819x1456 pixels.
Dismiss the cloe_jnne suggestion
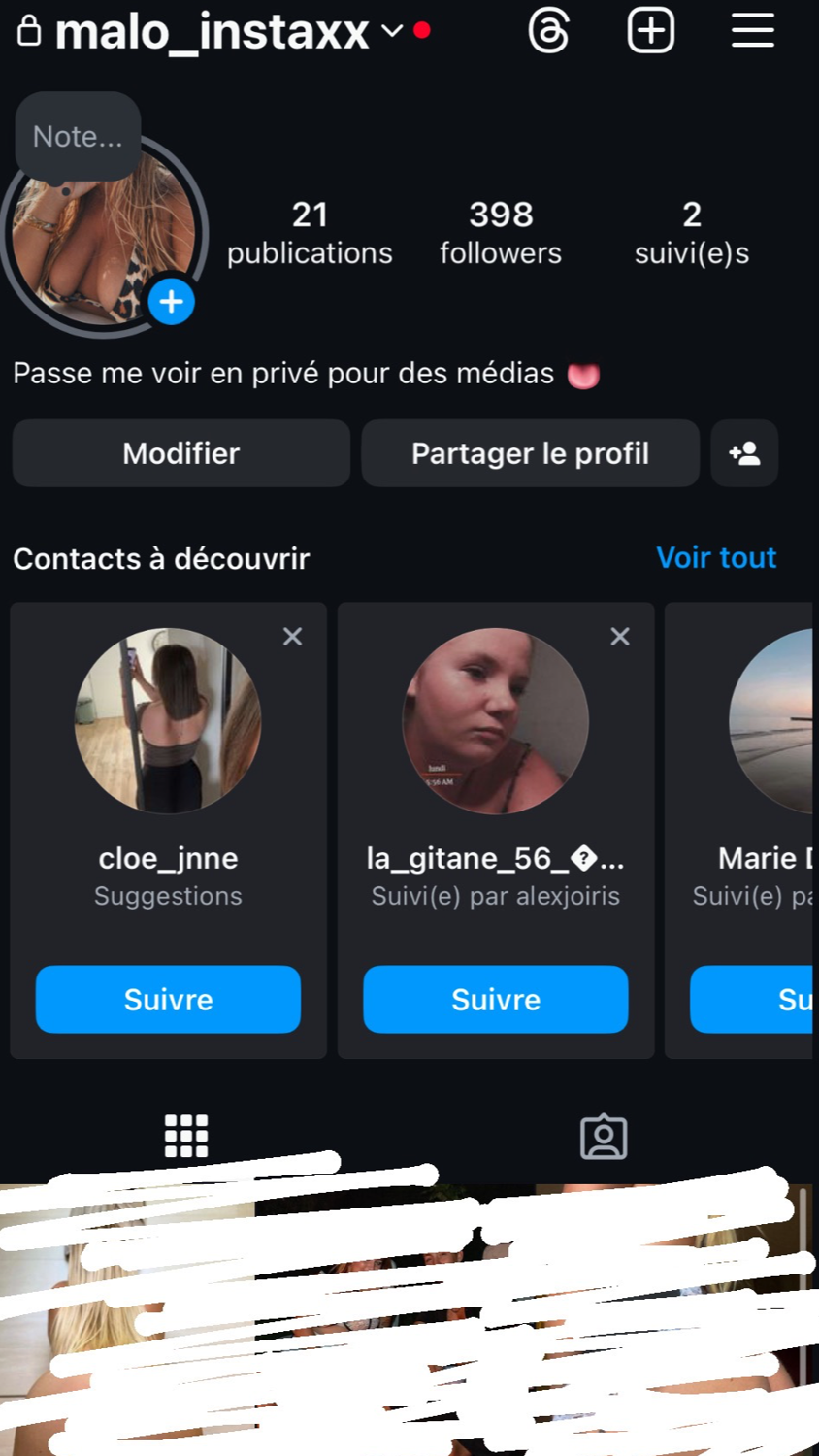point(292,637)
